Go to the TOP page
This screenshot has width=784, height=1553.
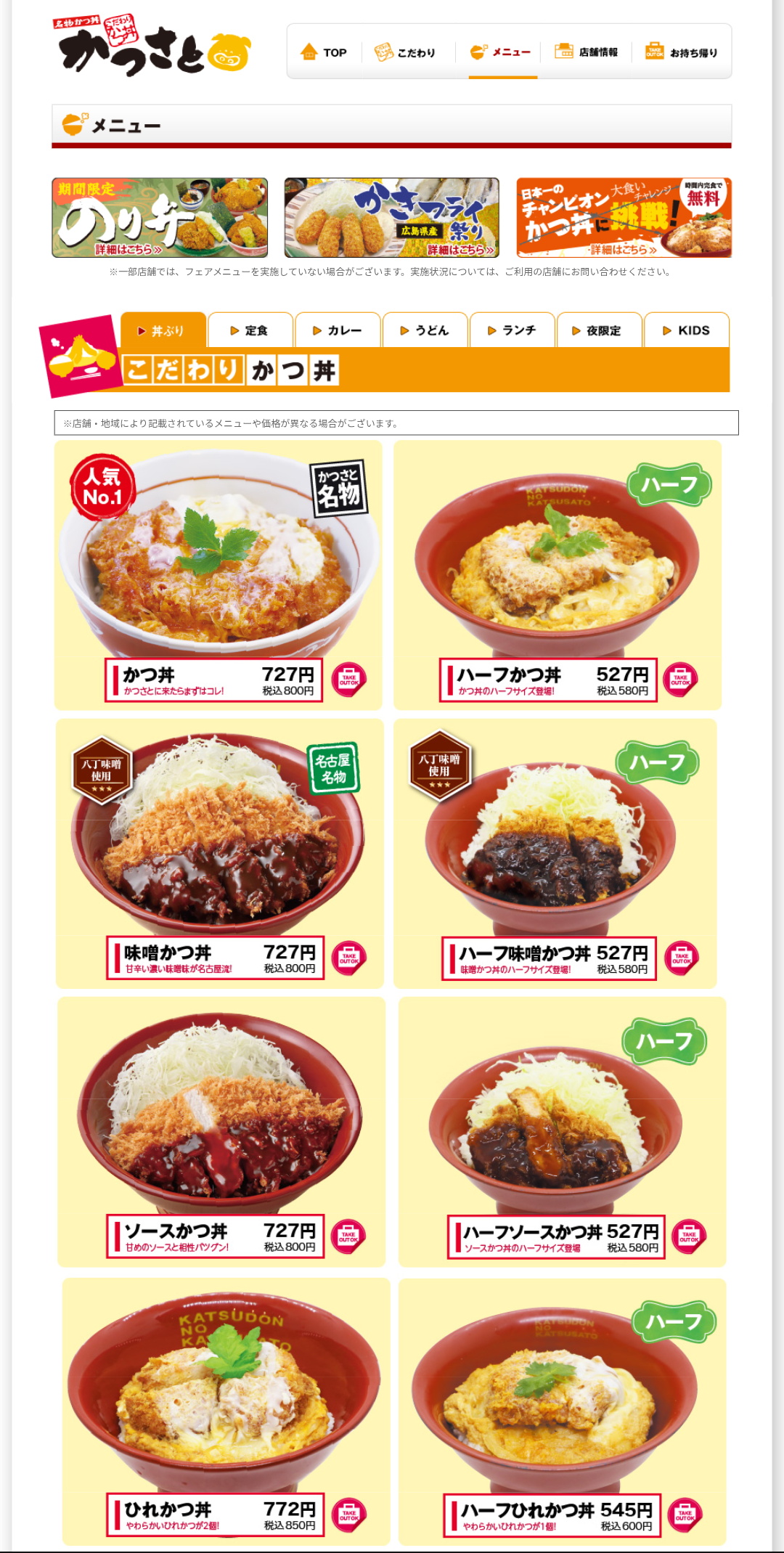click(324, 52)
